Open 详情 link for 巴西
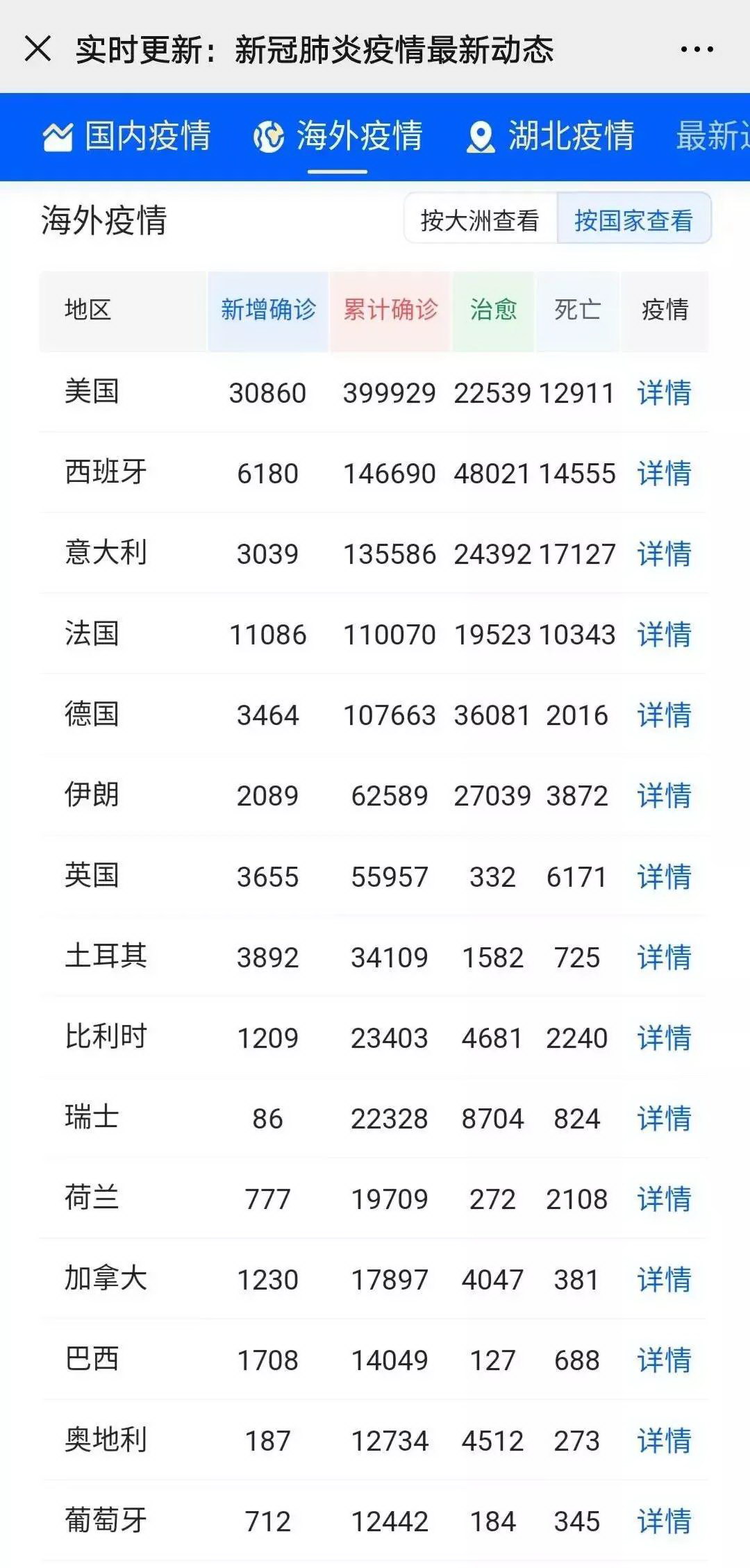This screenshot has width=750, height=1568. pyautogui.click(x=665, y=1360)
